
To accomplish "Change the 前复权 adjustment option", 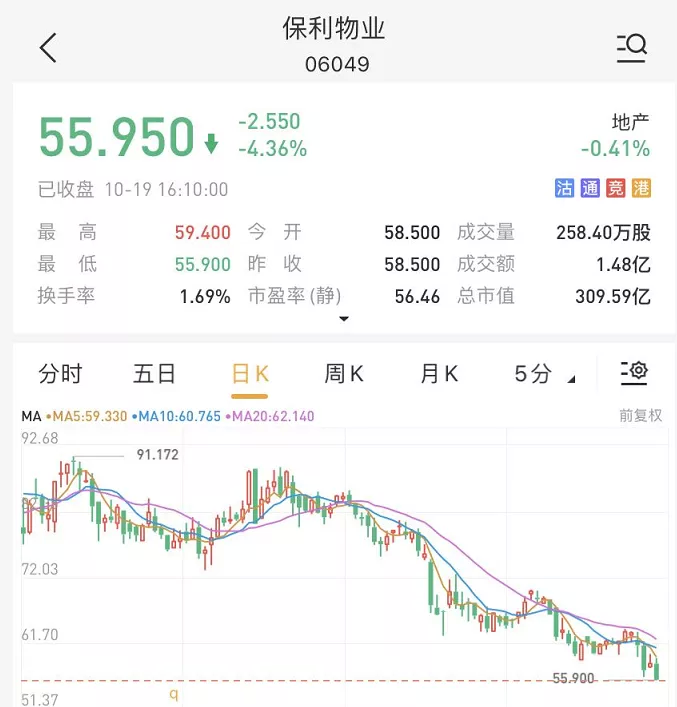I will click(x=640, y=415).
